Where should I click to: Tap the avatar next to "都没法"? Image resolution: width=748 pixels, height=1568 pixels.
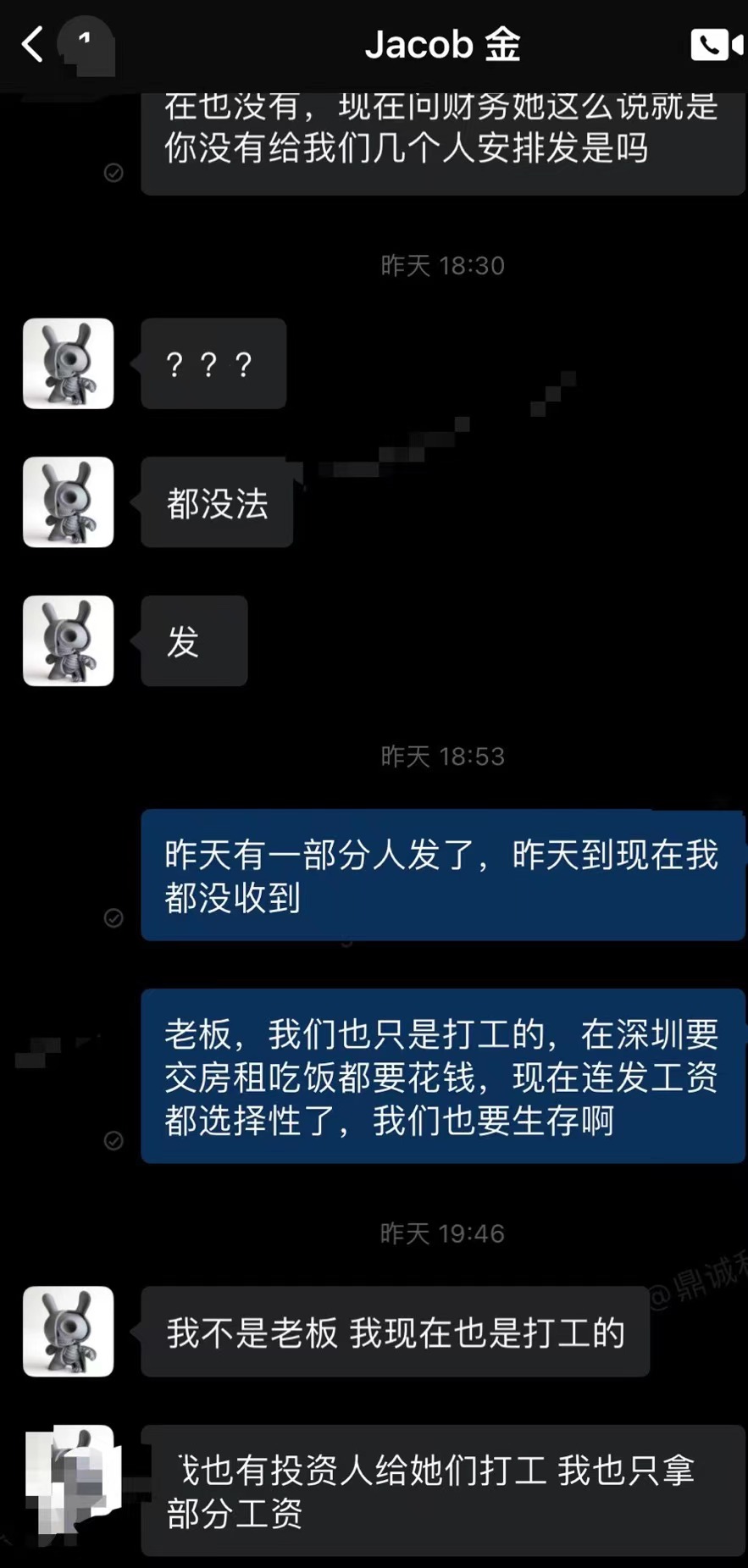68,502
